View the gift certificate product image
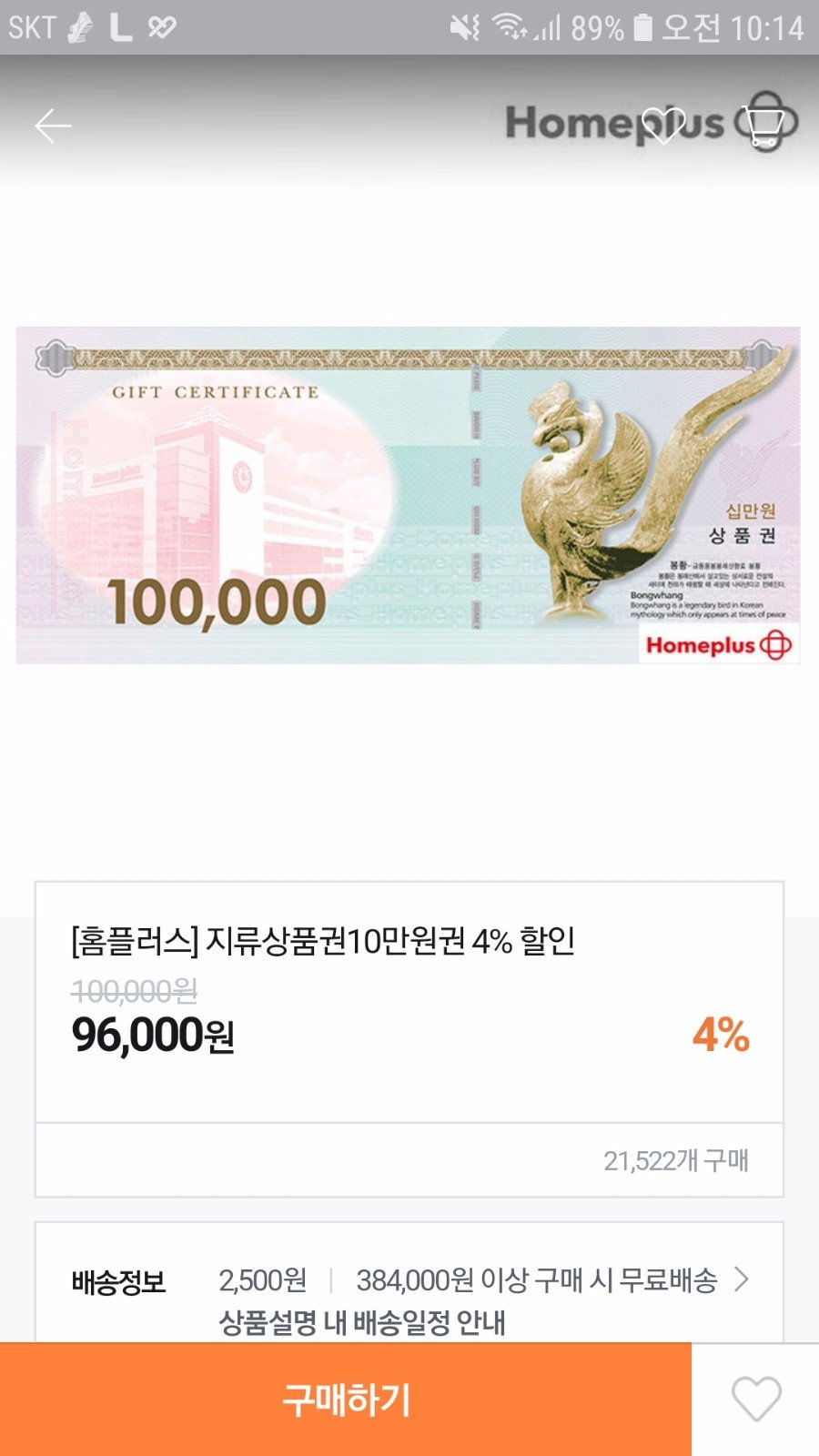This screenshot has height=1456, width=819. [x=408, y=495]
